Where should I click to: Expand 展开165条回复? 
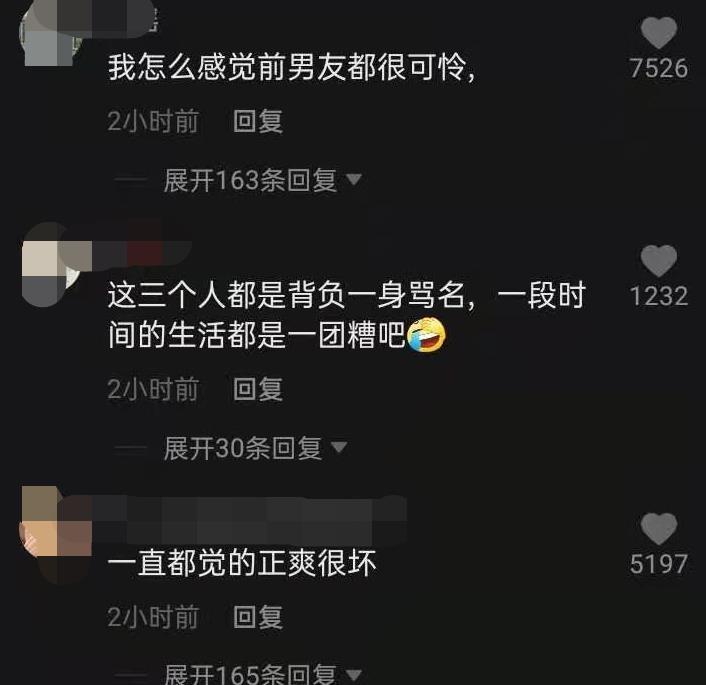point(262,675)
